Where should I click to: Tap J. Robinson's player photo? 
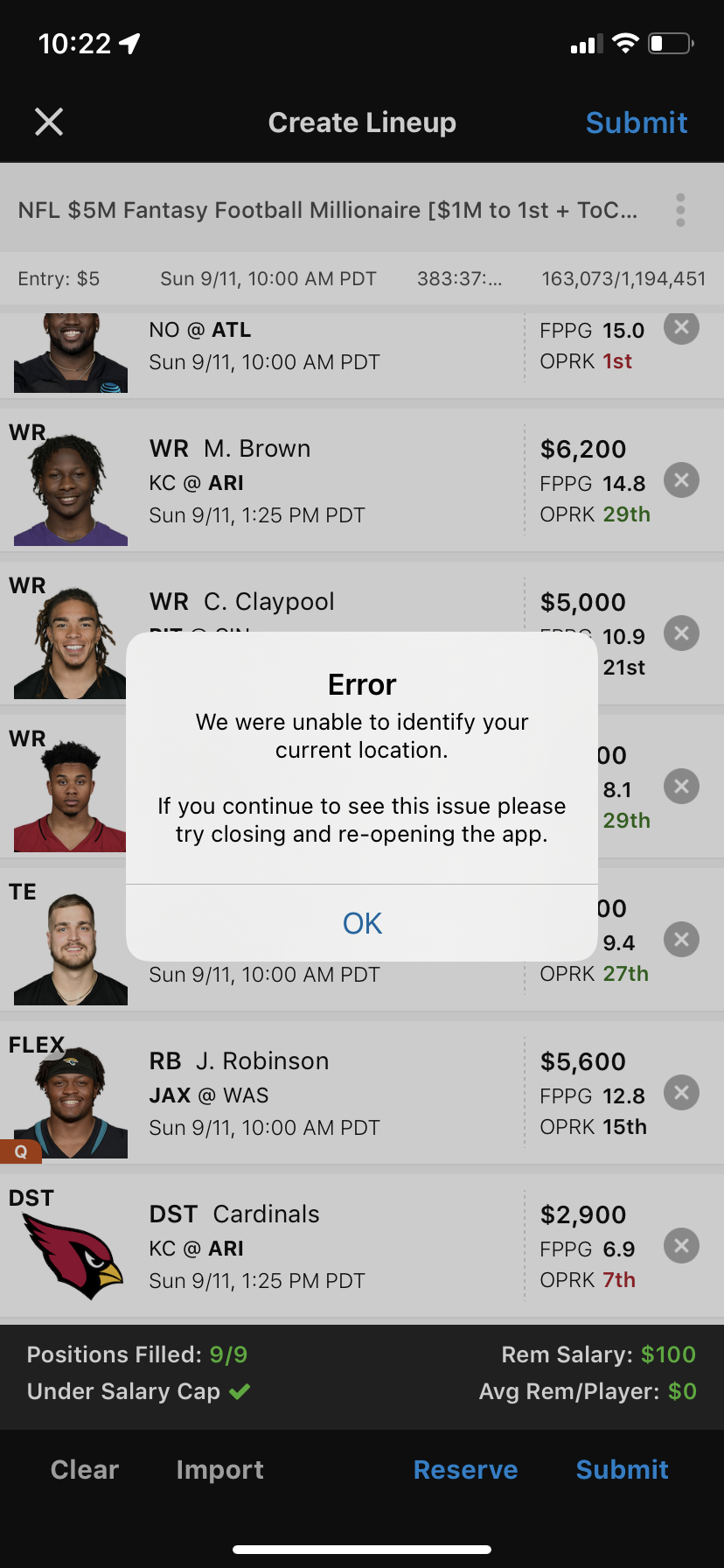pos(70,1092)
